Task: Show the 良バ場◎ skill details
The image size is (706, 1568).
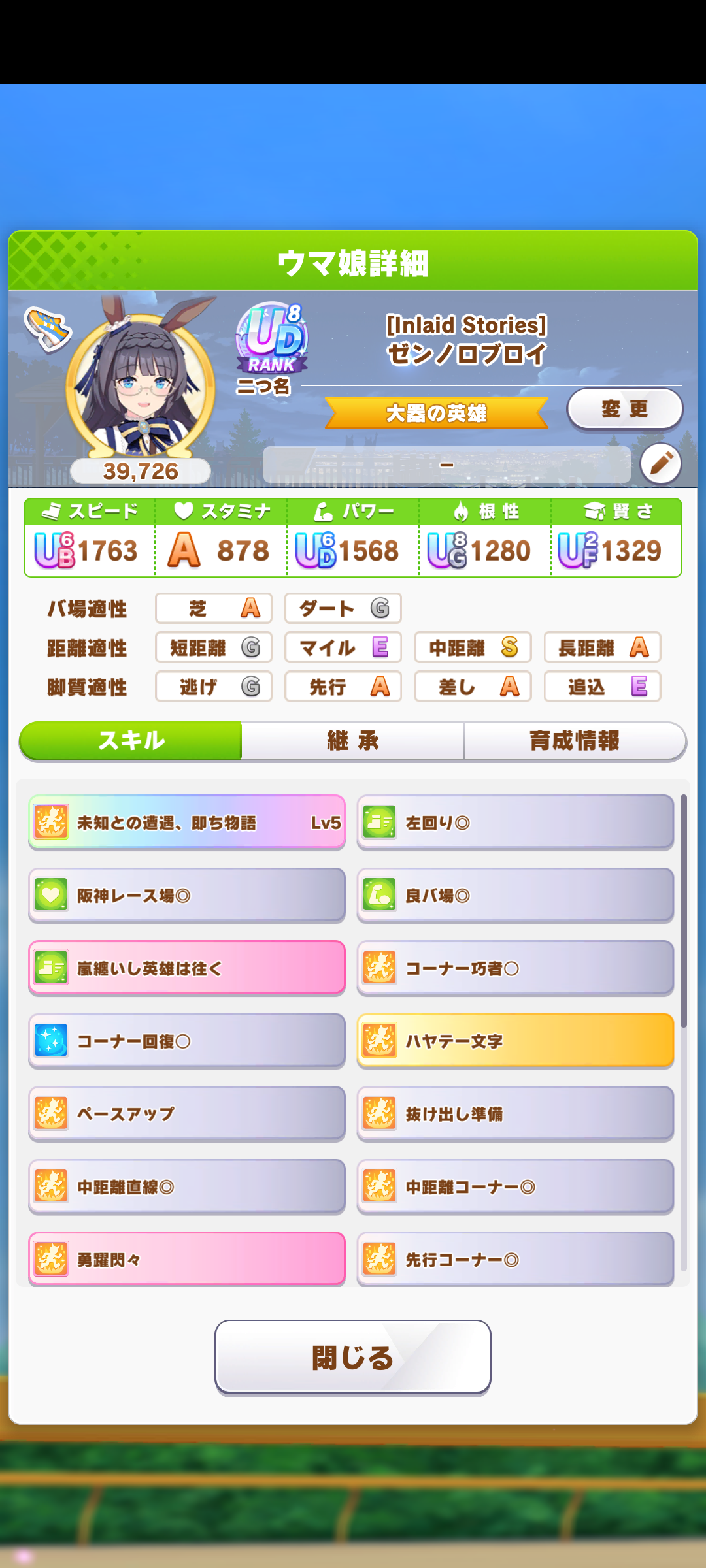Action: click(x=515, y=895)
